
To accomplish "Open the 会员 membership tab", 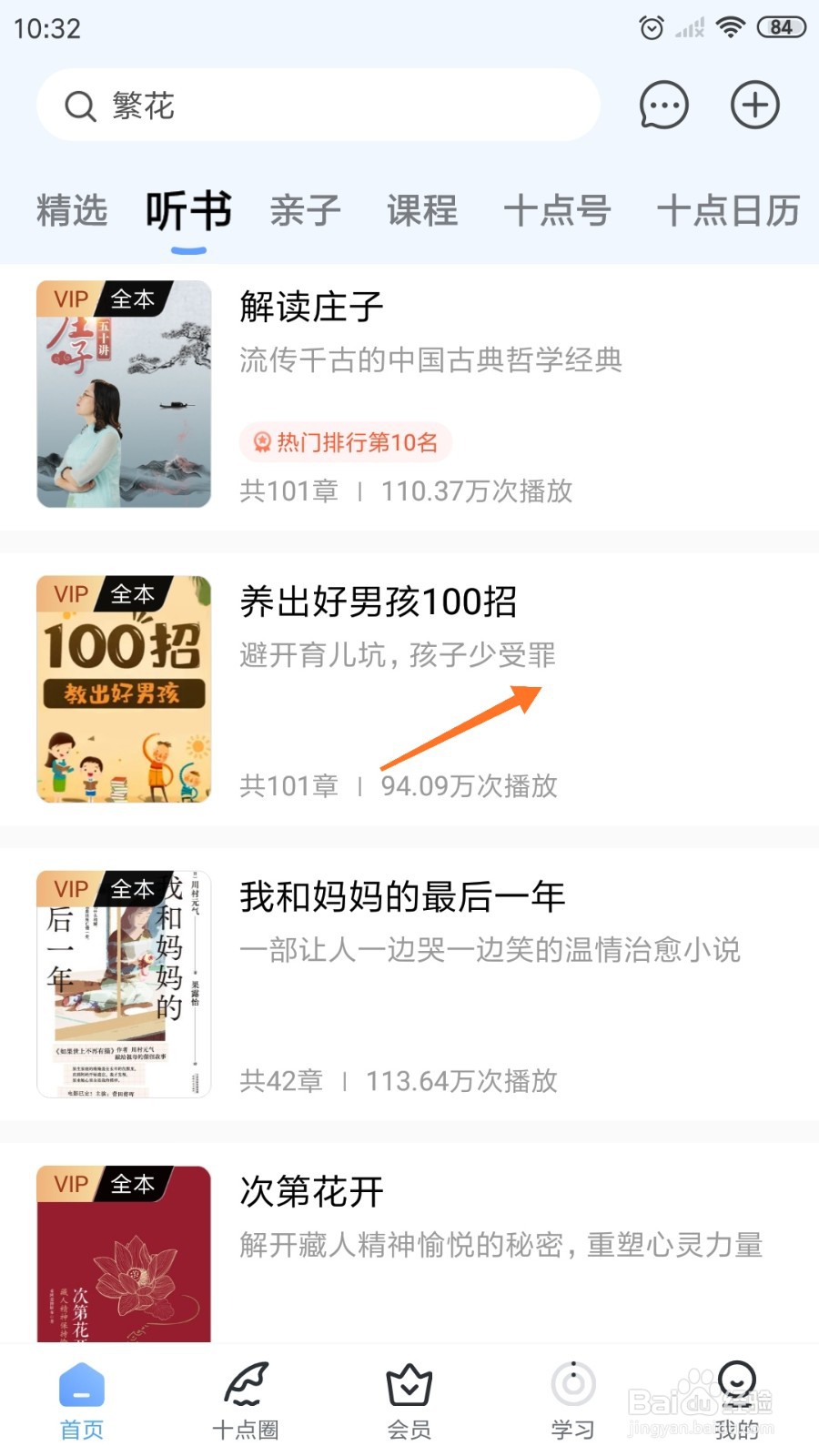I will tap(409, 1401).
